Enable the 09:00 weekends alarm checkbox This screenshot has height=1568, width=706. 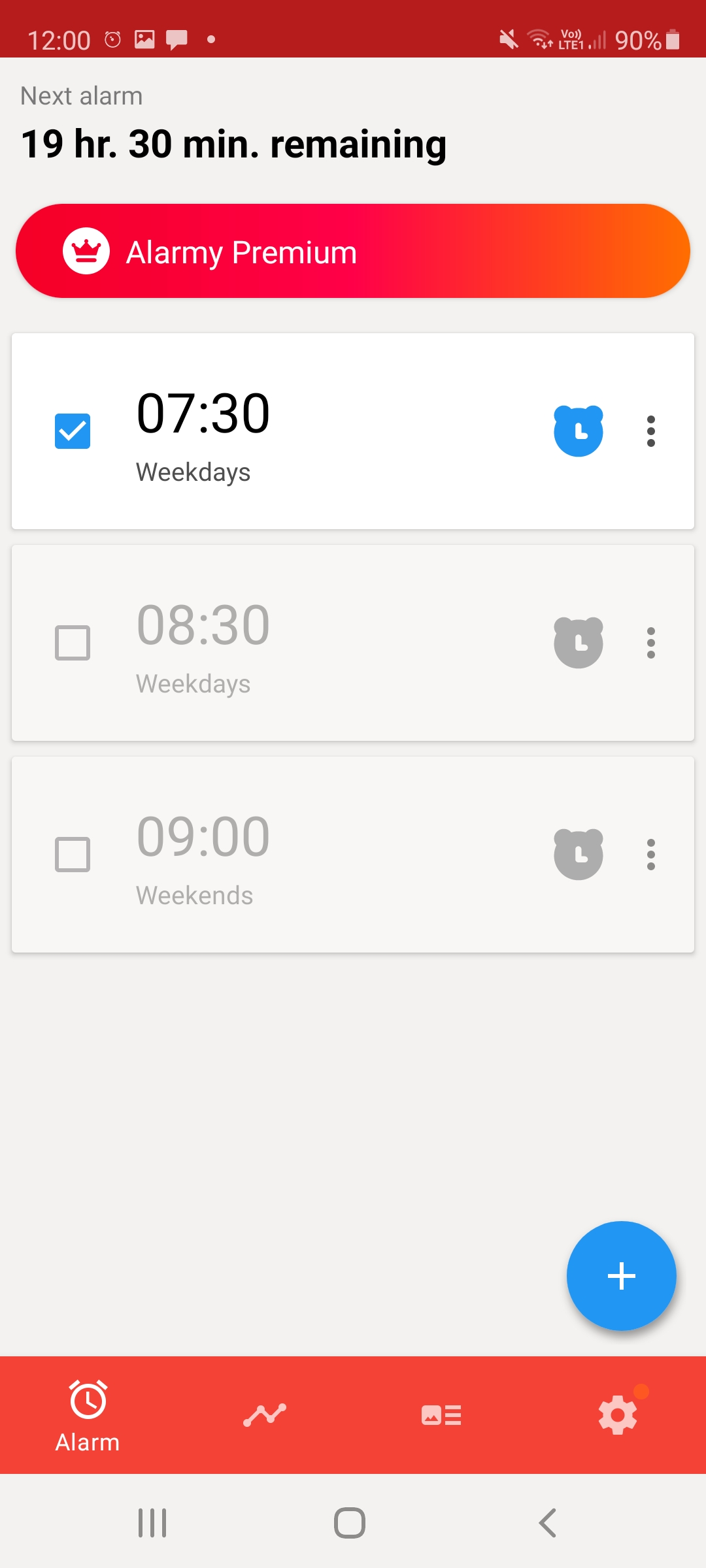73,855
